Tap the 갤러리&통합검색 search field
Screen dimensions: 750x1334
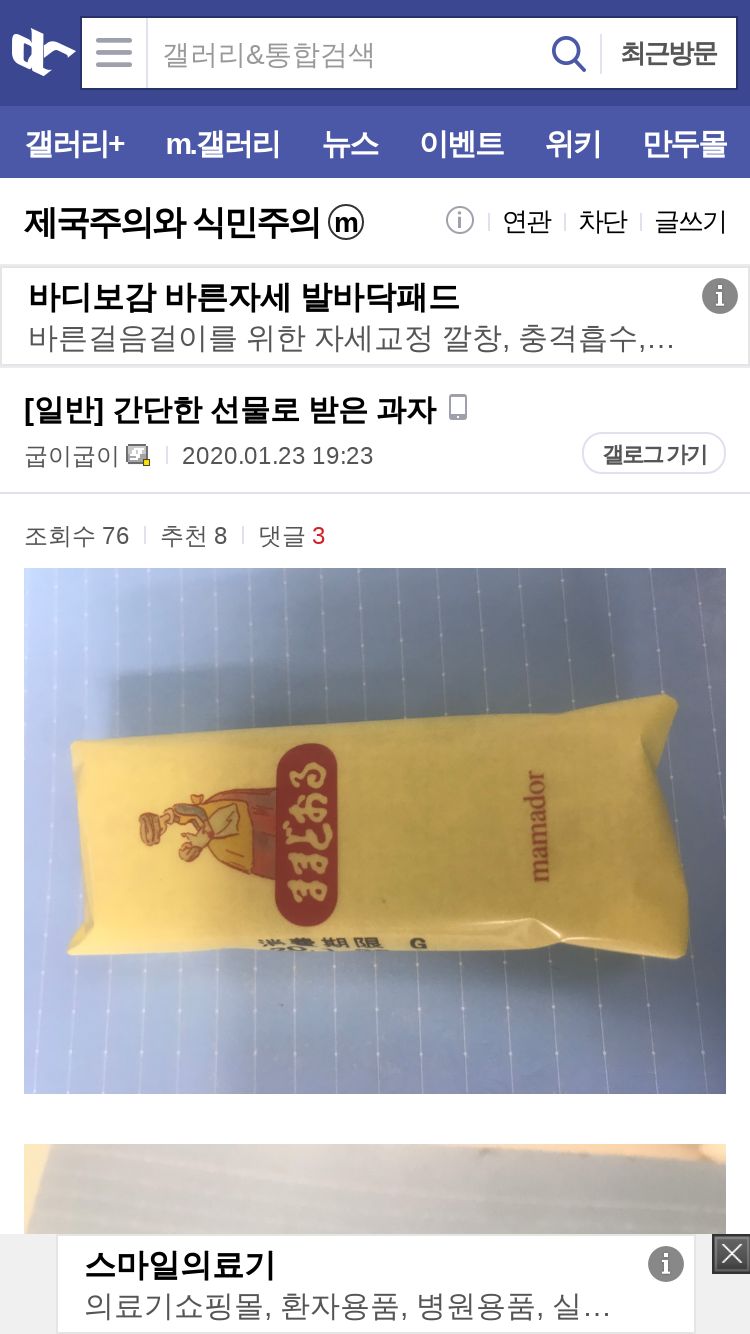pyautogui.click(x=347, y=53)
